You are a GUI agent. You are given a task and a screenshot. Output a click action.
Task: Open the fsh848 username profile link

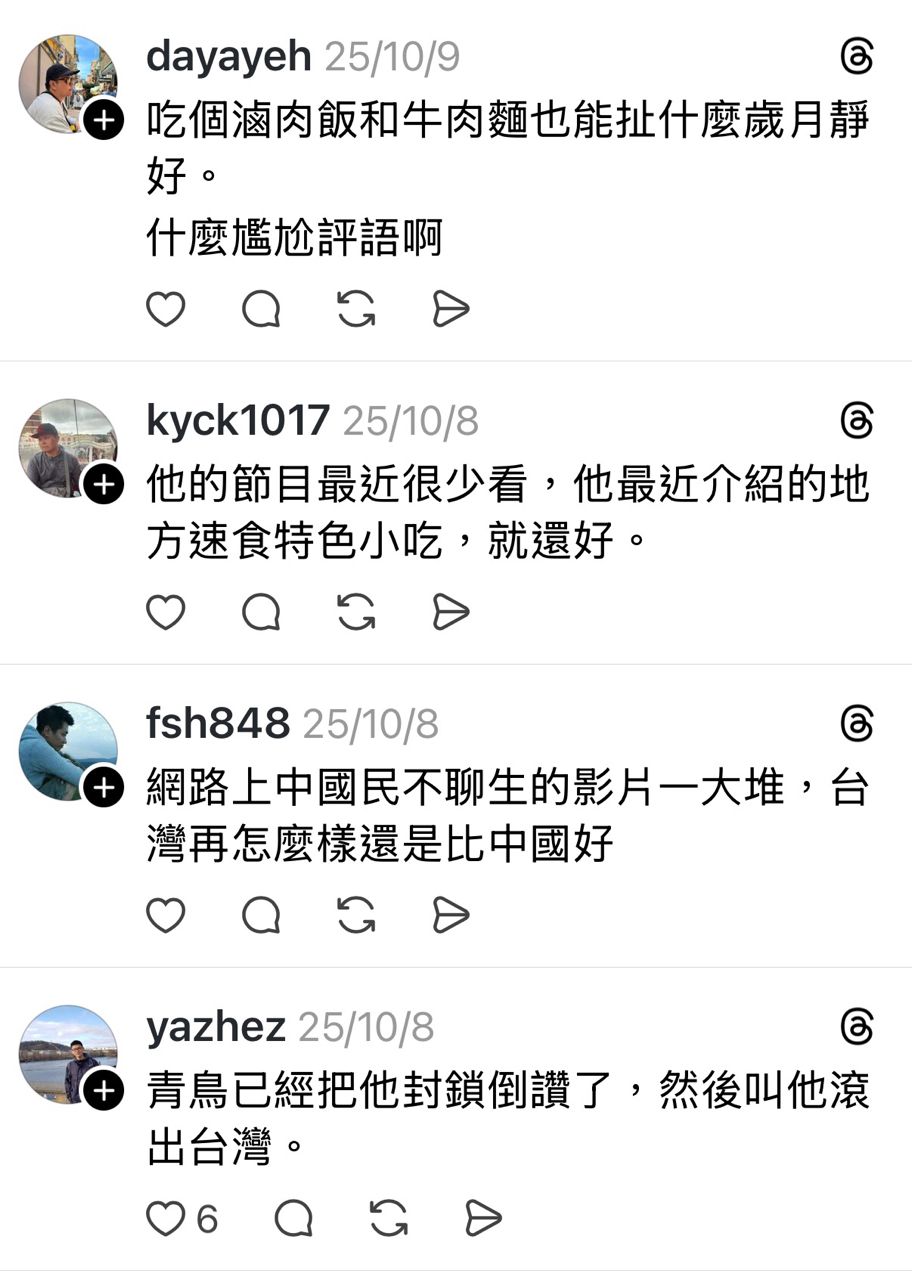[218, 724]
